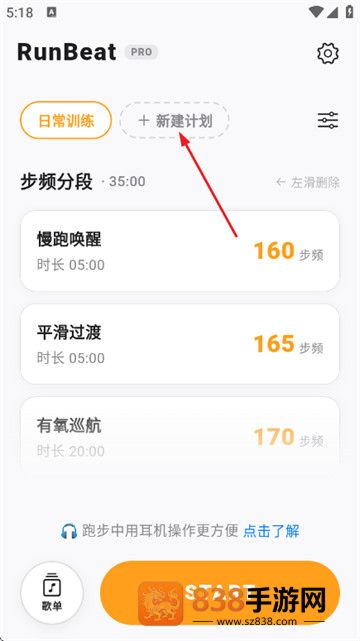Viewport: 360px width, 641px height.
Task: Tap 新建计划 to create a plan
Action: pos(174,121)
